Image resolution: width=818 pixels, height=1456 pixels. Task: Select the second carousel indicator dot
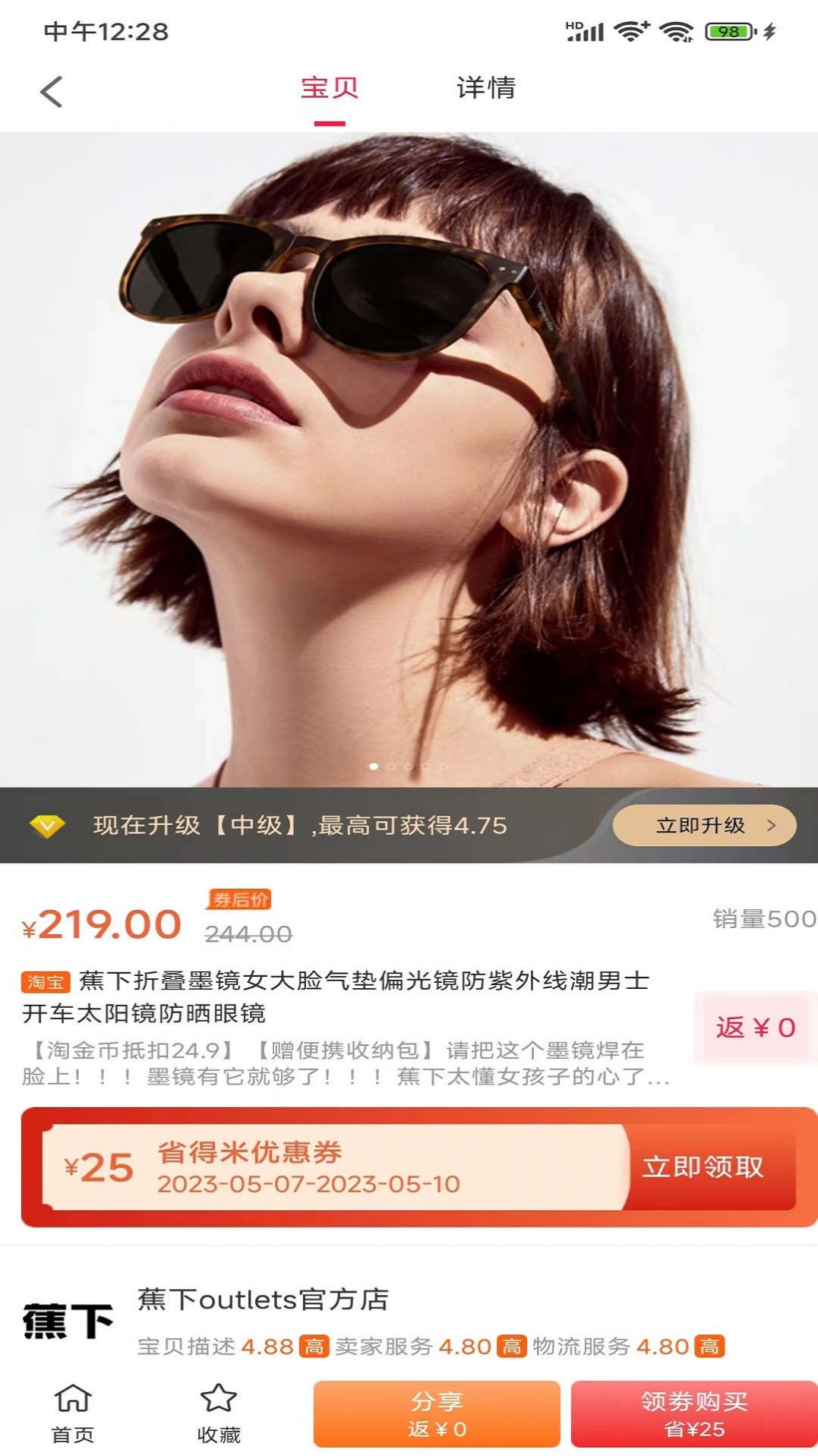point(392,767)
